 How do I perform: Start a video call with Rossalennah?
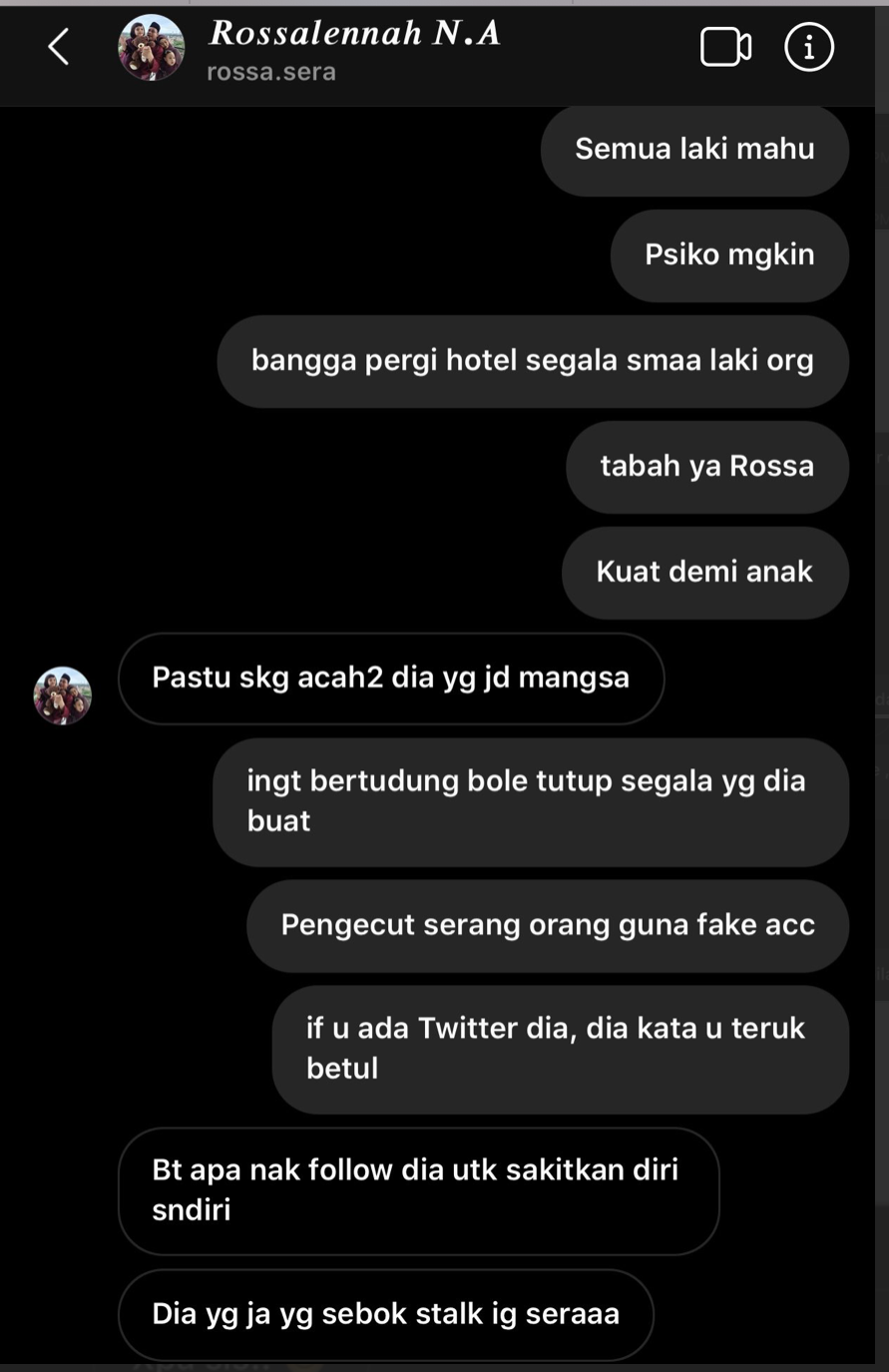725,47
